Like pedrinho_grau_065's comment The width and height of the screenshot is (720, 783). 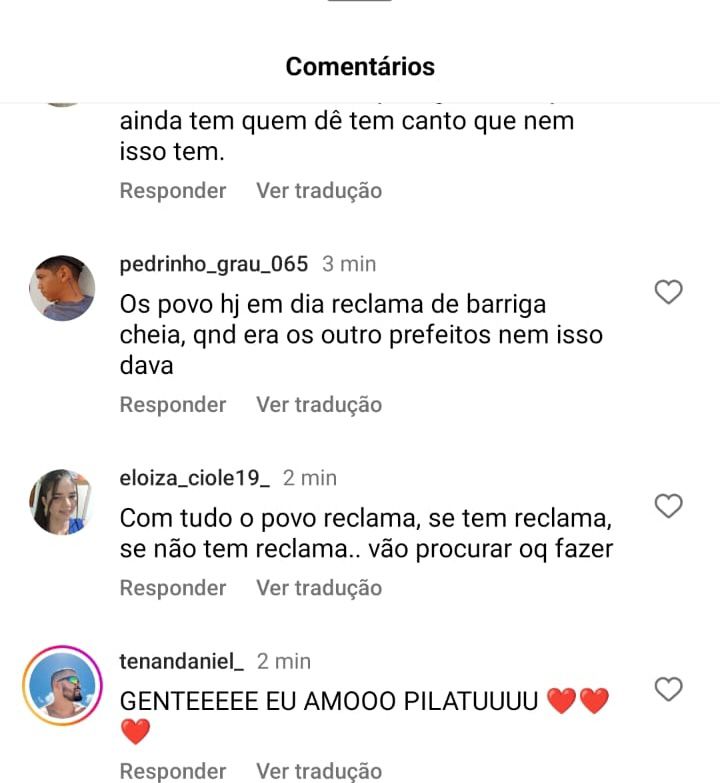click(x=668, y=292)
